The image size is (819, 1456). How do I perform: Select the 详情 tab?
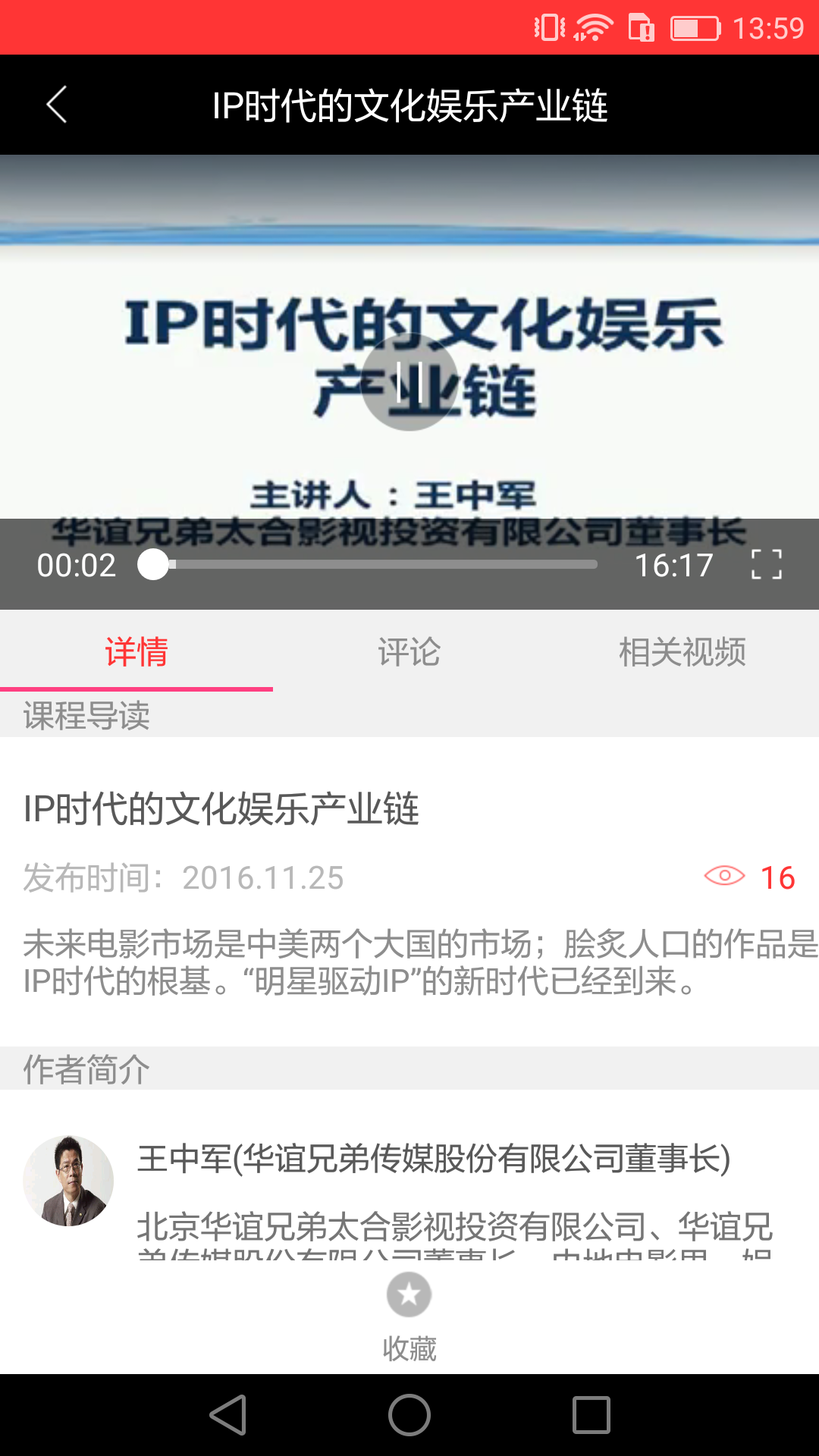coord(136,651)
